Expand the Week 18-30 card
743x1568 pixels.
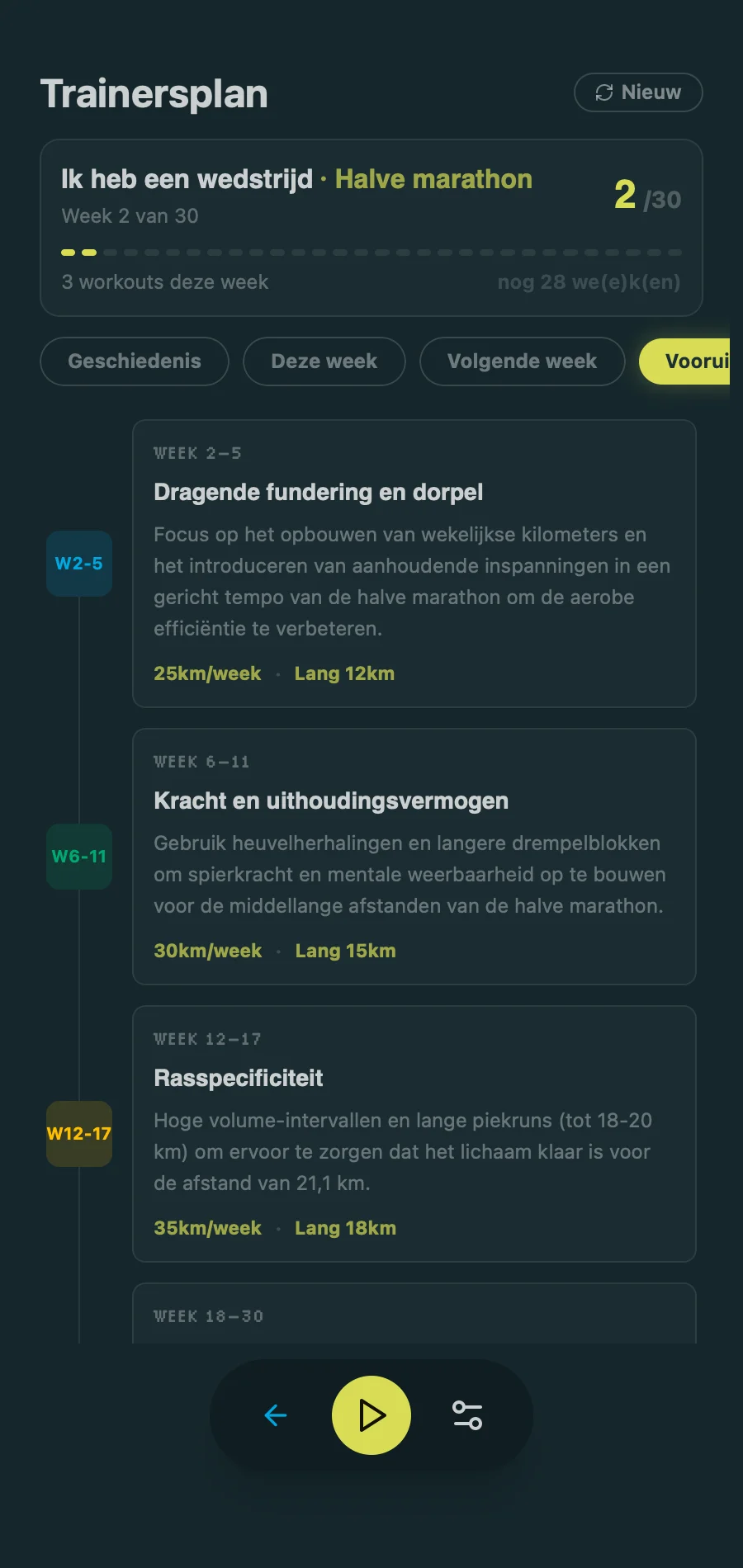point(414,1316)
